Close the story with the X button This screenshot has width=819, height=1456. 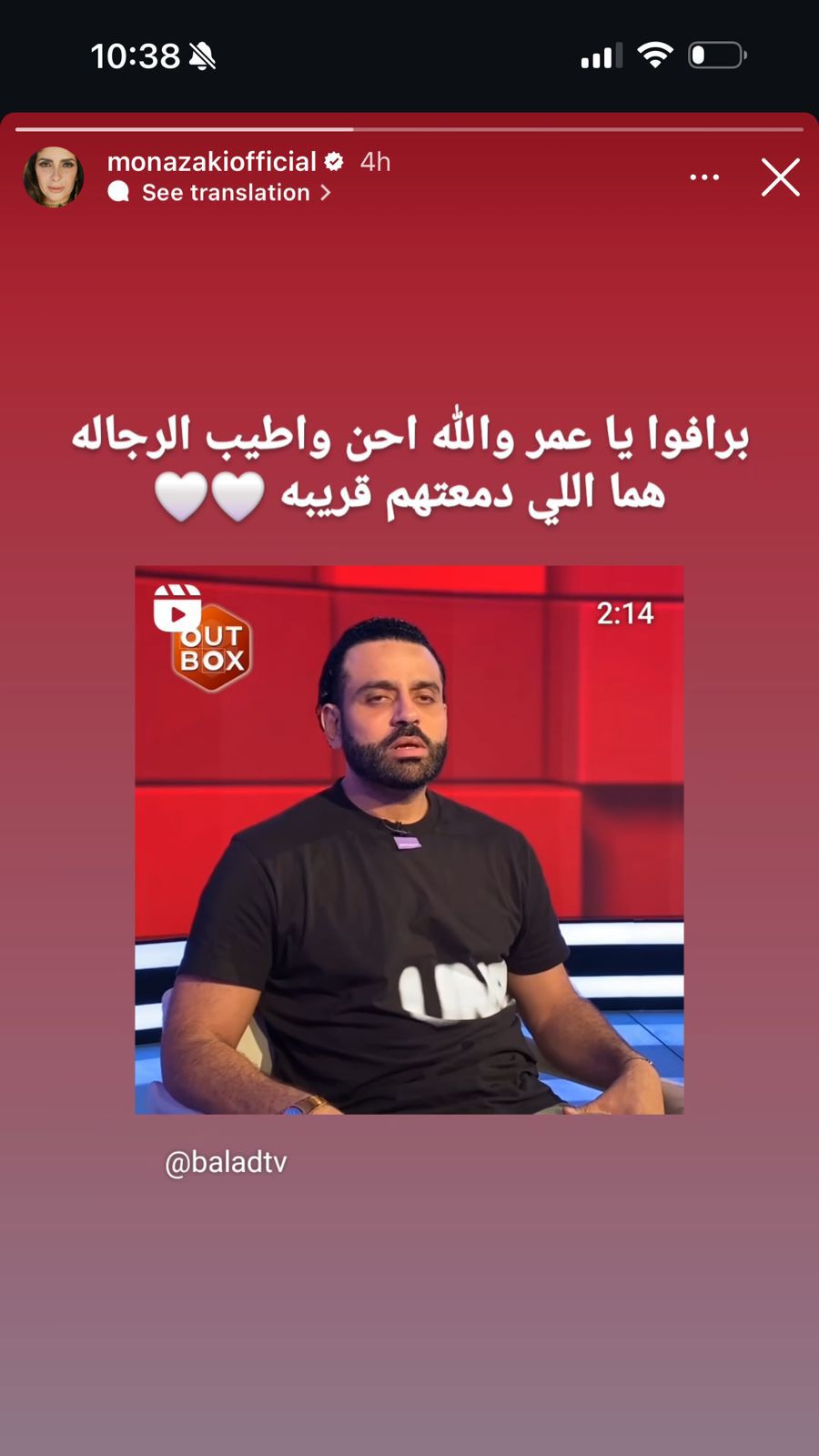click(780, 177)
